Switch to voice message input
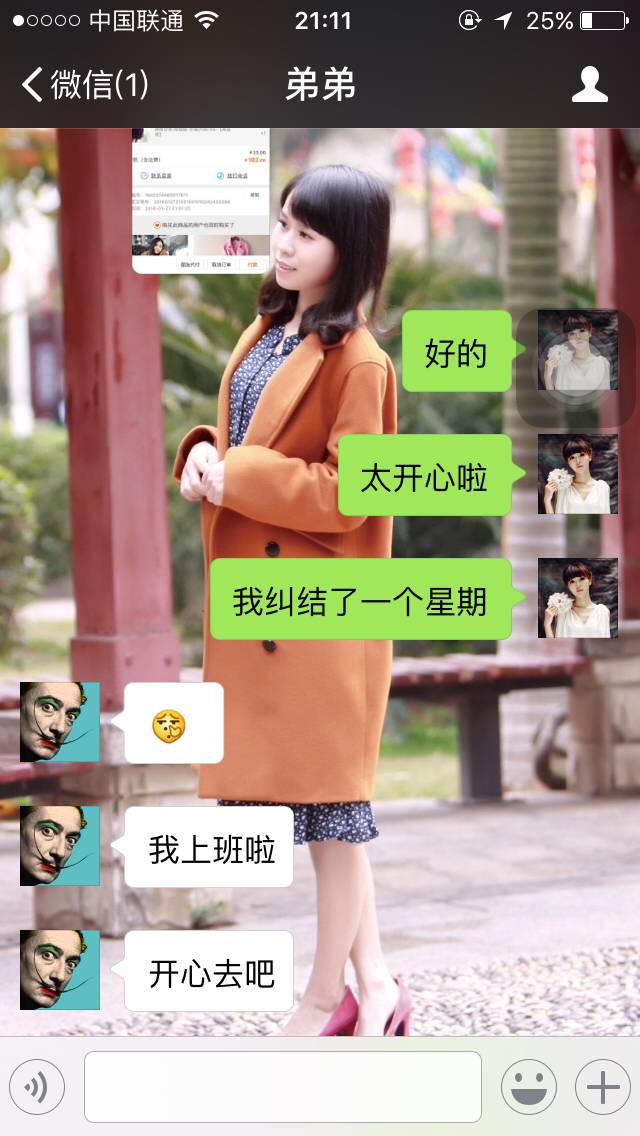640x1136 pixels. tap(37, 1087)
